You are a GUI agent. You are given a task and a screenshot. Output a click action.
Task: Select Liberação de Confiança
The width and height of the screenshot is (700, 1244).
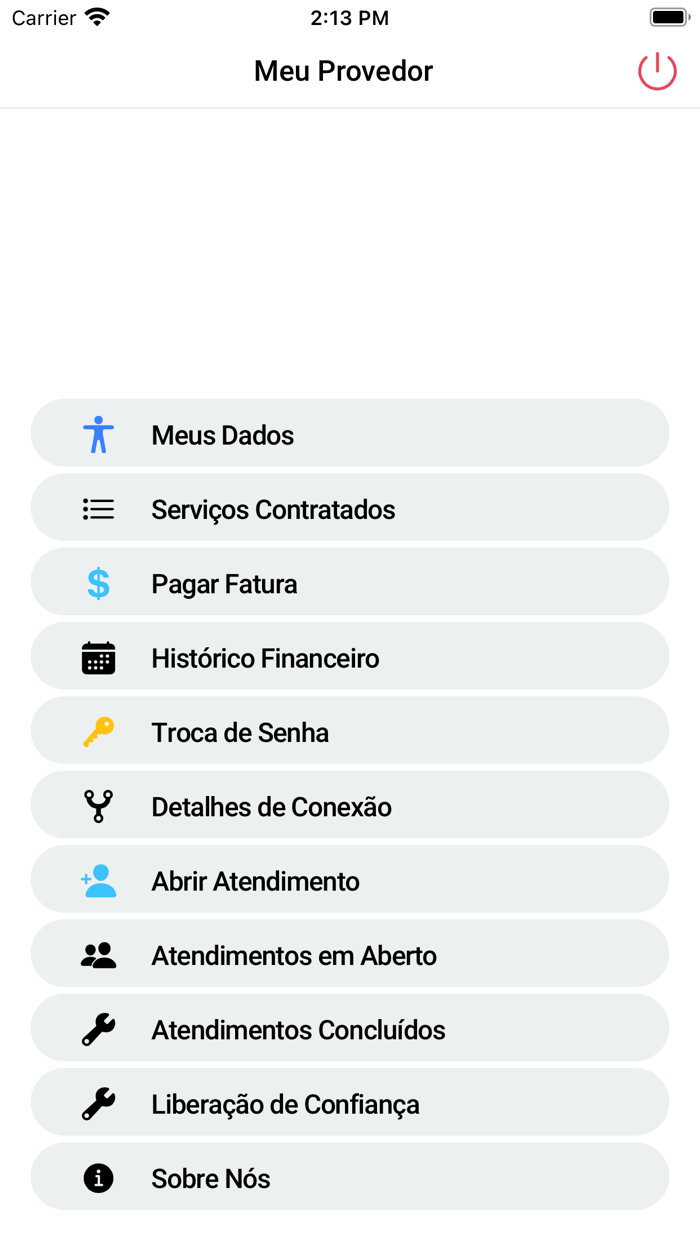pos(349,1104)
